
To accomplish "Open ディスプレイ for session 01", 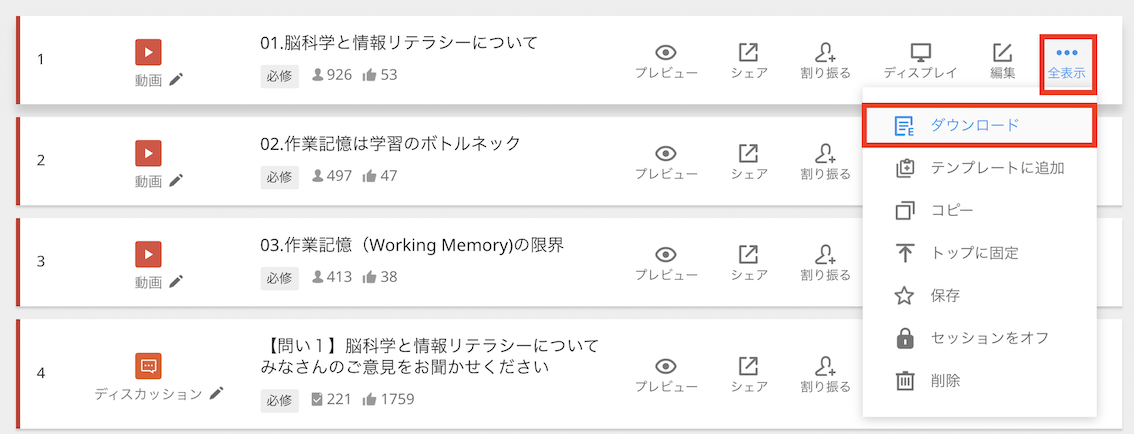I will 920,61.
